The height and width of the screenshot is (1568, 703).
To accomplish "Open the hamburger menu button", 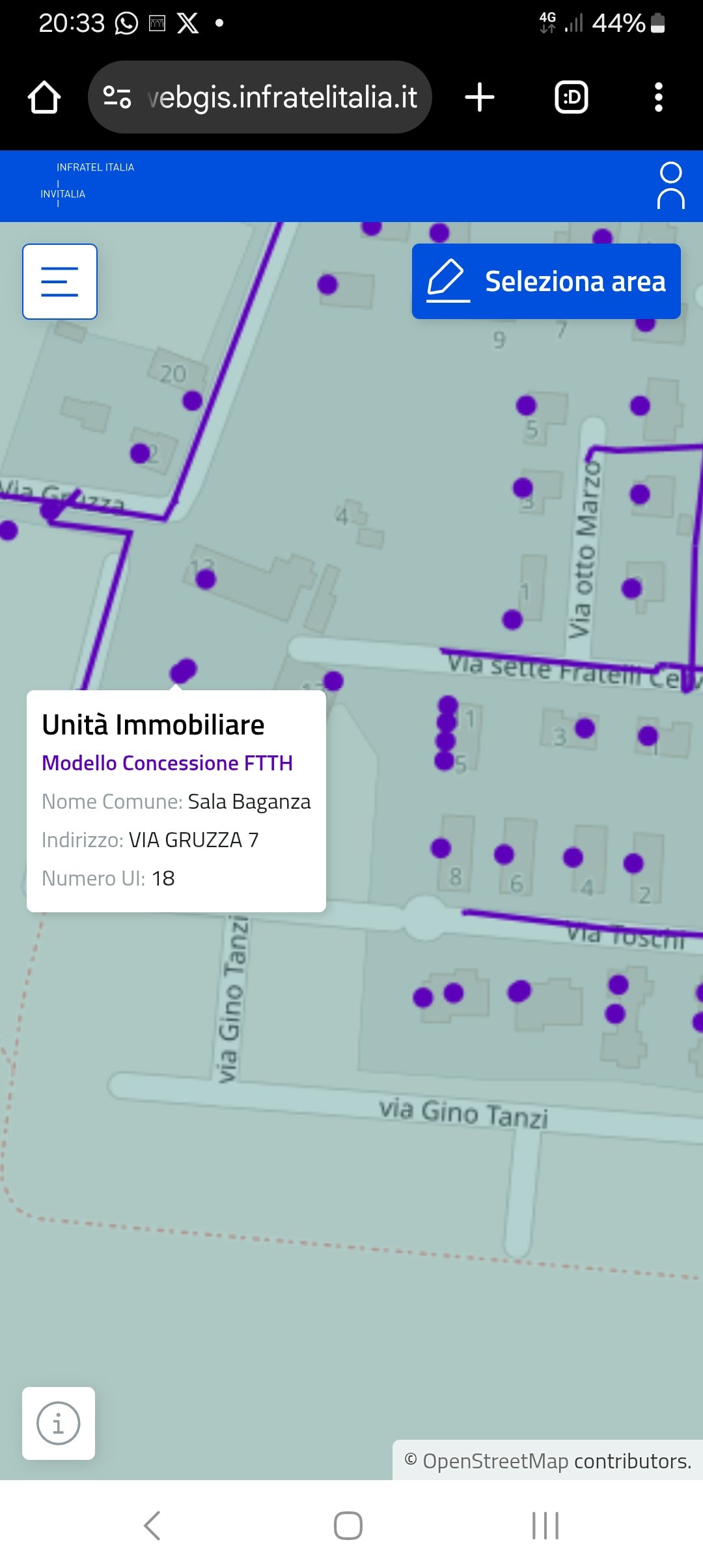I will pos(60,281).
